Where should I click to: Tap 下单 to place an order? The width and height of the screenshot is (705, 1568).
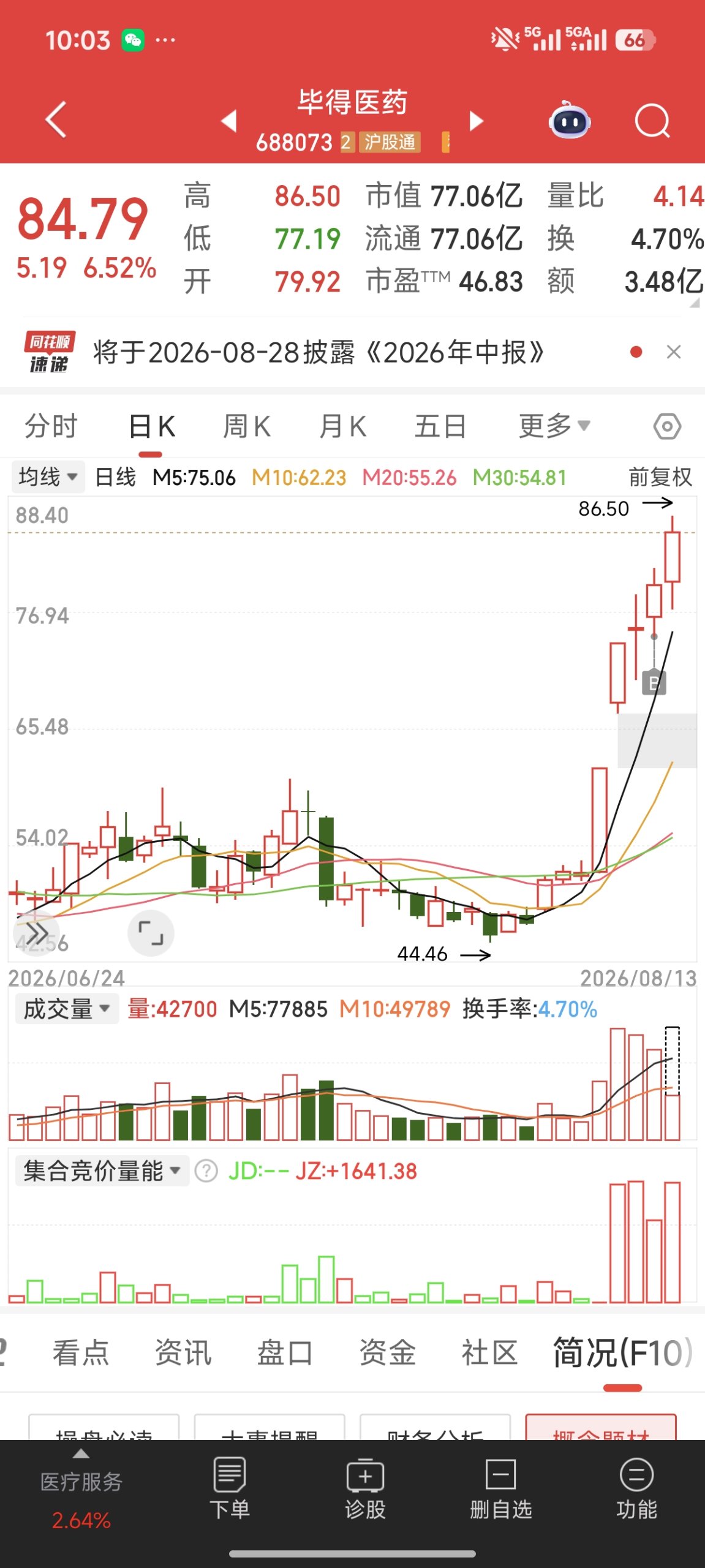230,1488
